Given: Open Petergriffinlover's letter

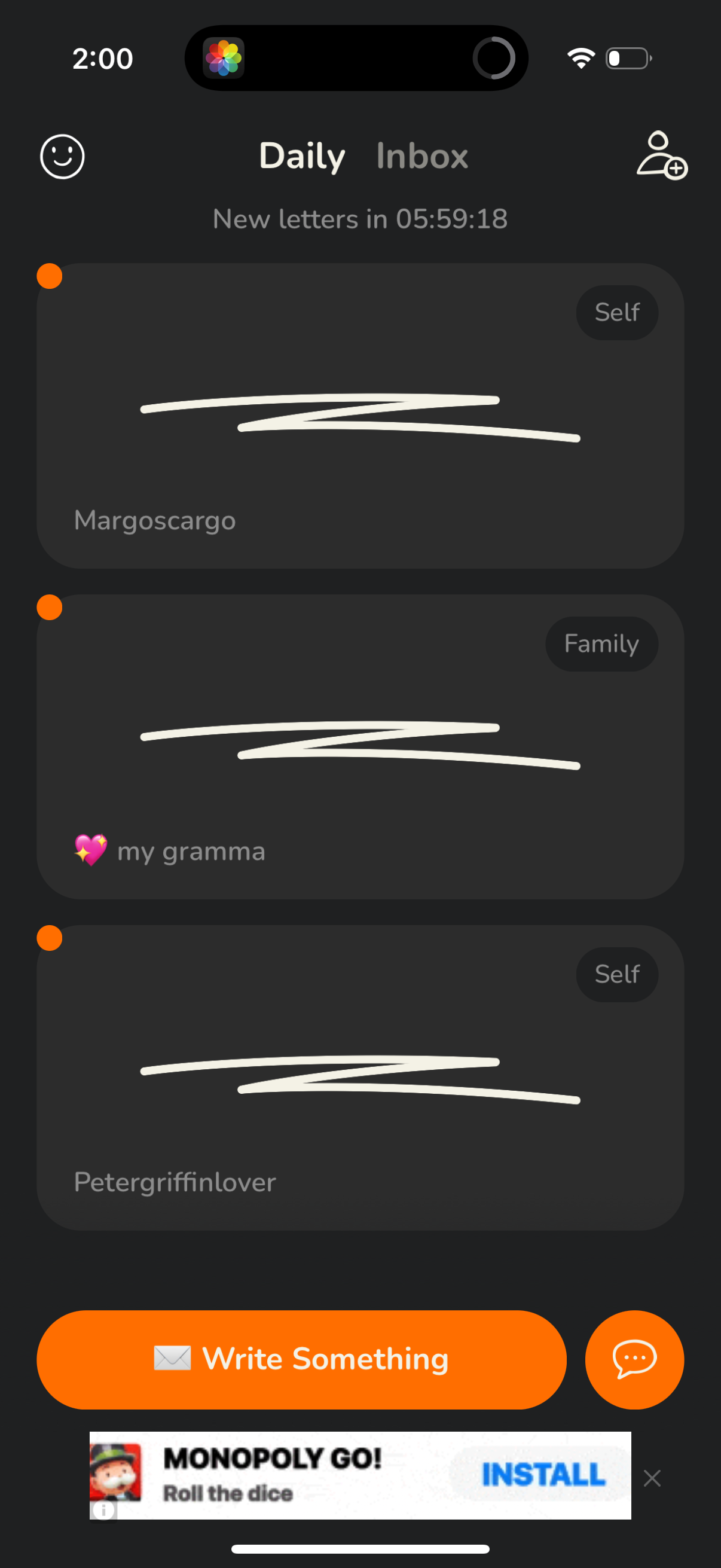Looking at the screenshot, I should pyautogui.click(x=360, y=1081).
